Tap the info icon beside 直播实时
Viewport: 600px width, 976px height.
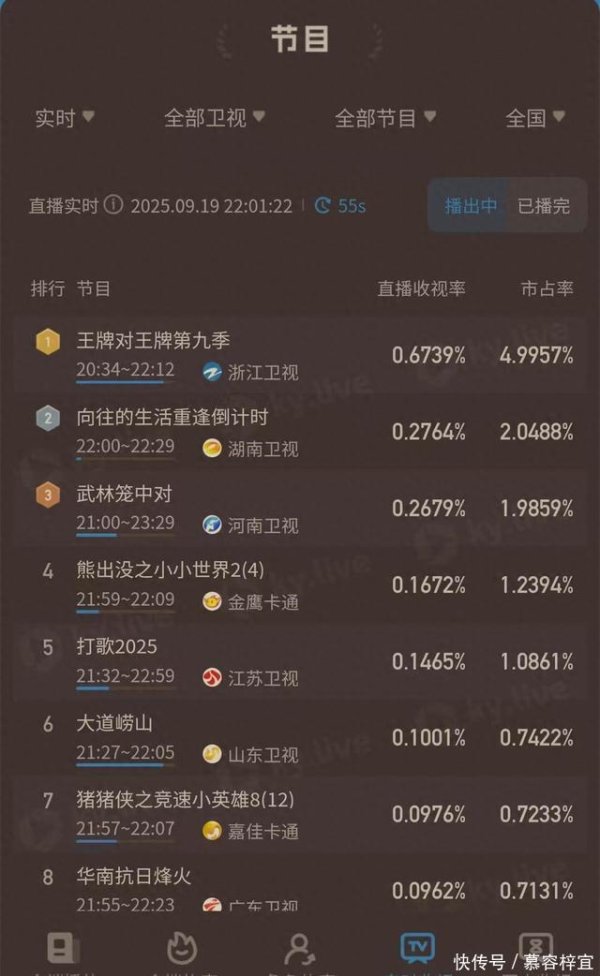pyautogui.click(x=114, y=206)
